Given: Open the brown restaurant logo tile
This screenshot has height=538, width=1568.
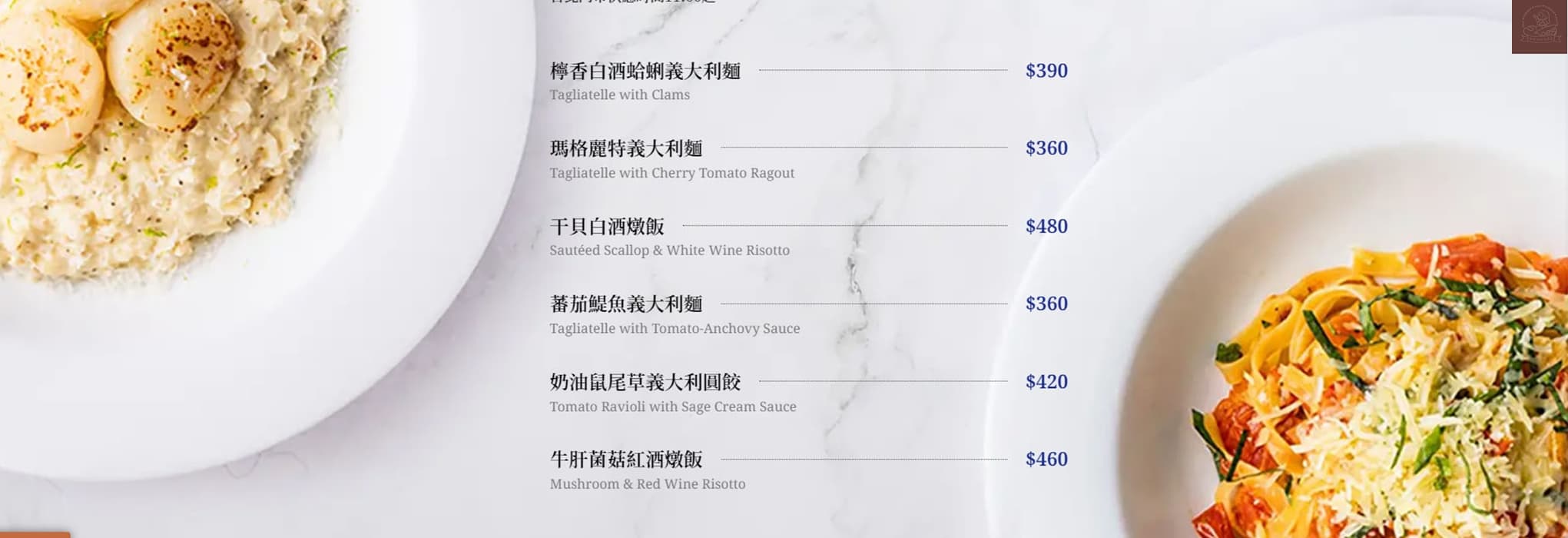Looking at the screenshot, I should coord(1540,26).
